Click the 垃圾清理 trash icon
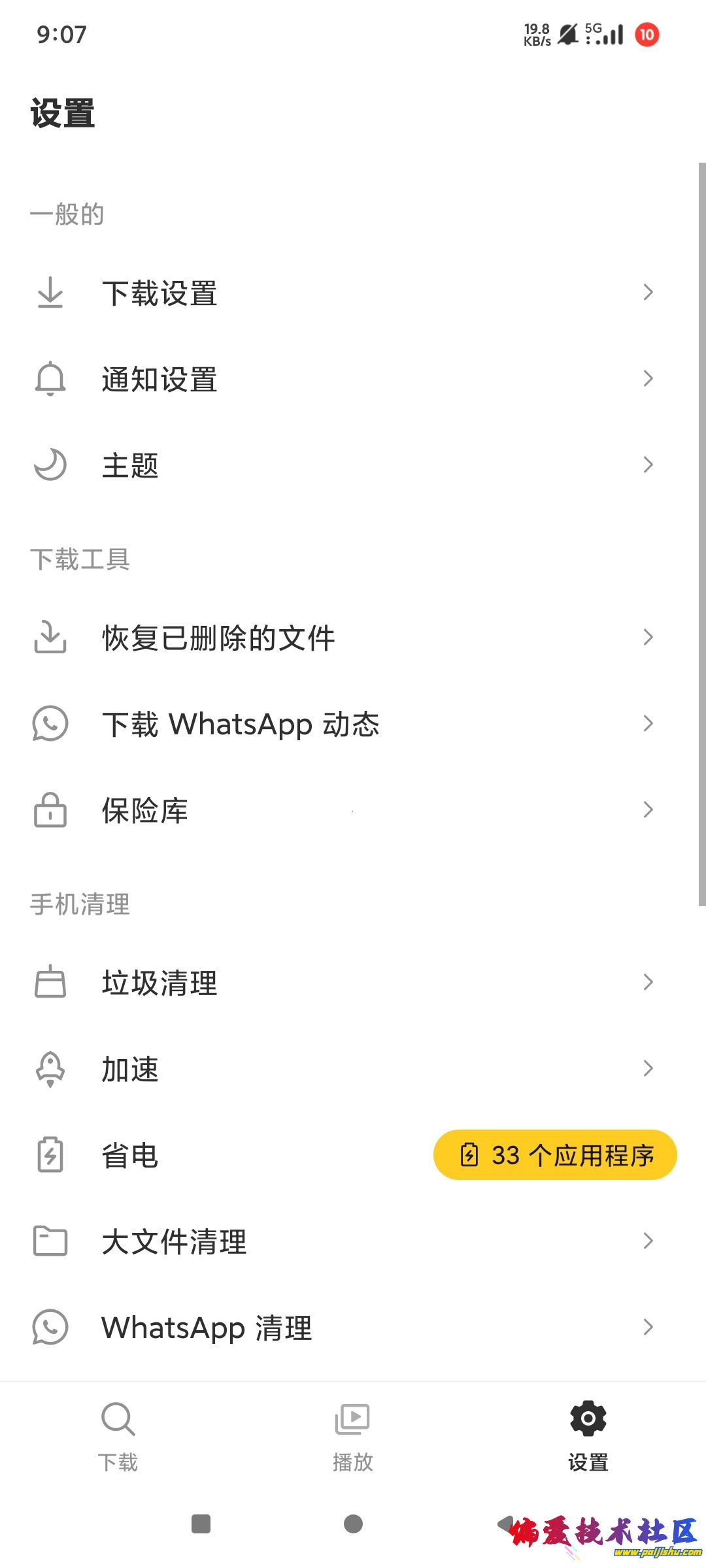 (x=50, y=982)
